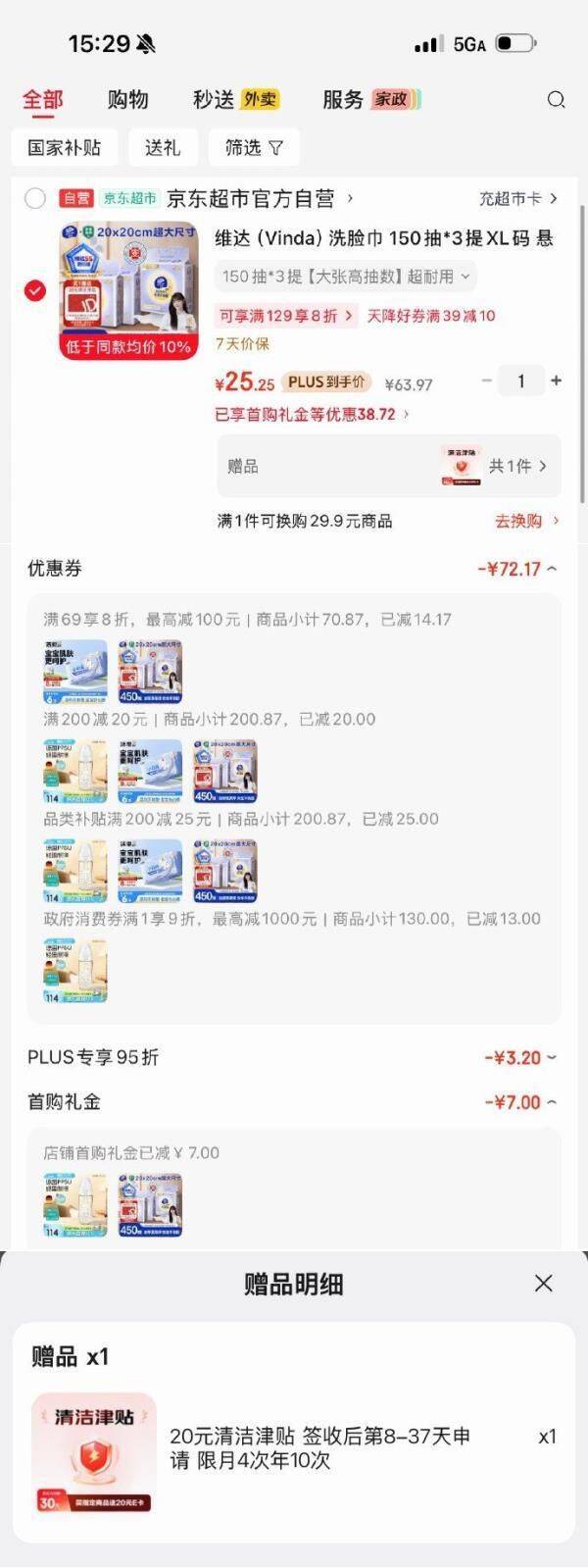Uncheck the Vinda 洗脸巾 item
The width and height of the screenshot is (588, 1568).
coord(35,290)
